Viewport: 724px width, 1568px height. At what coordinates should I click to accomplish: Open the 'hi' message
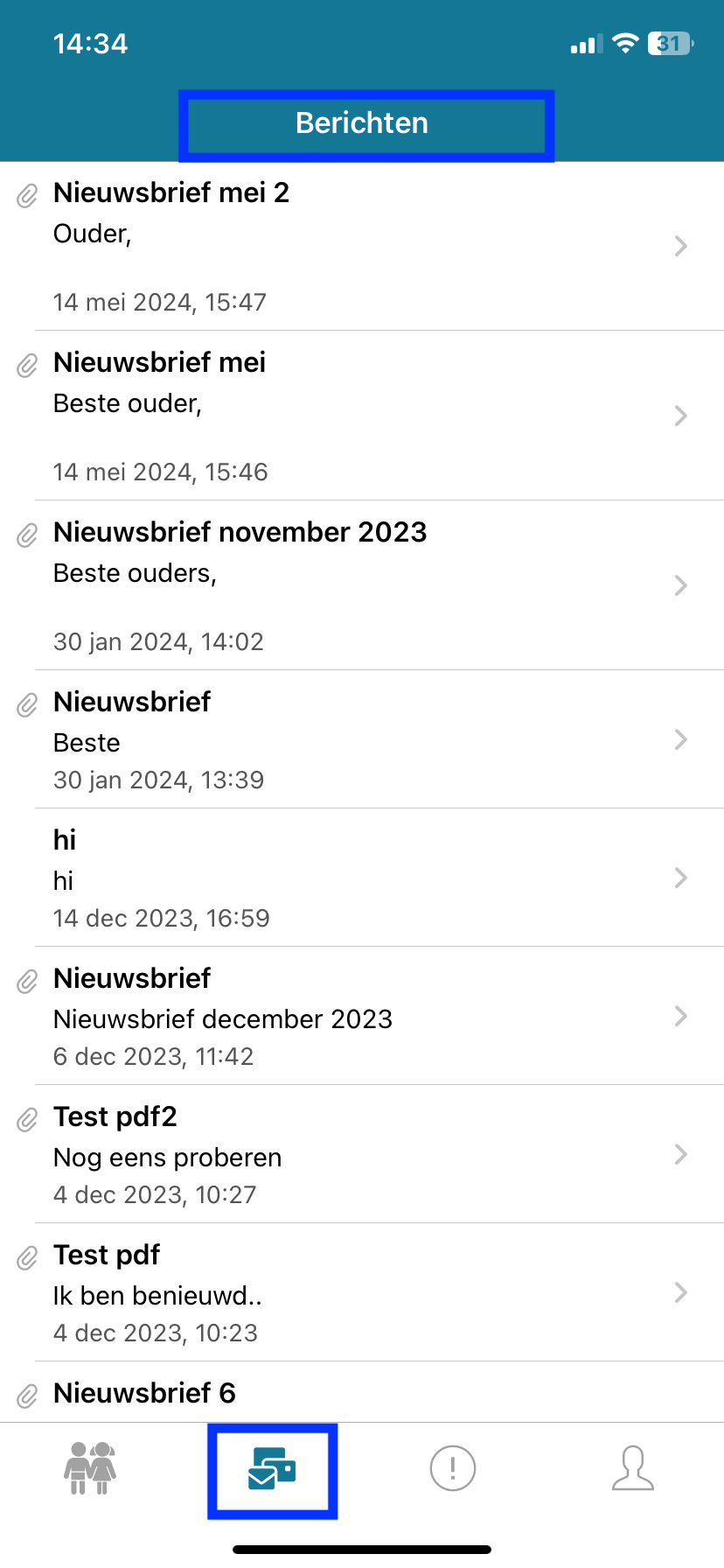pos(362,878)
